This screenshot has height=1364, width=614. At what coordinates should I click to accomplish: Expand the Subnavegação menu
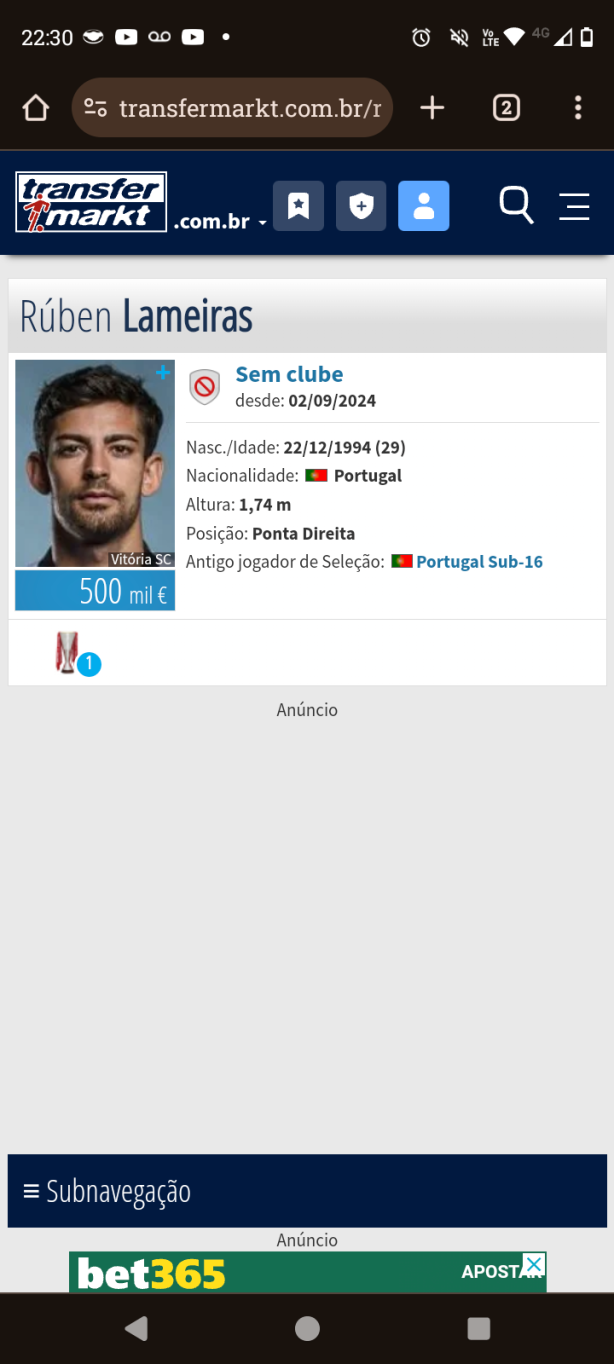[x=307, y=1191]
